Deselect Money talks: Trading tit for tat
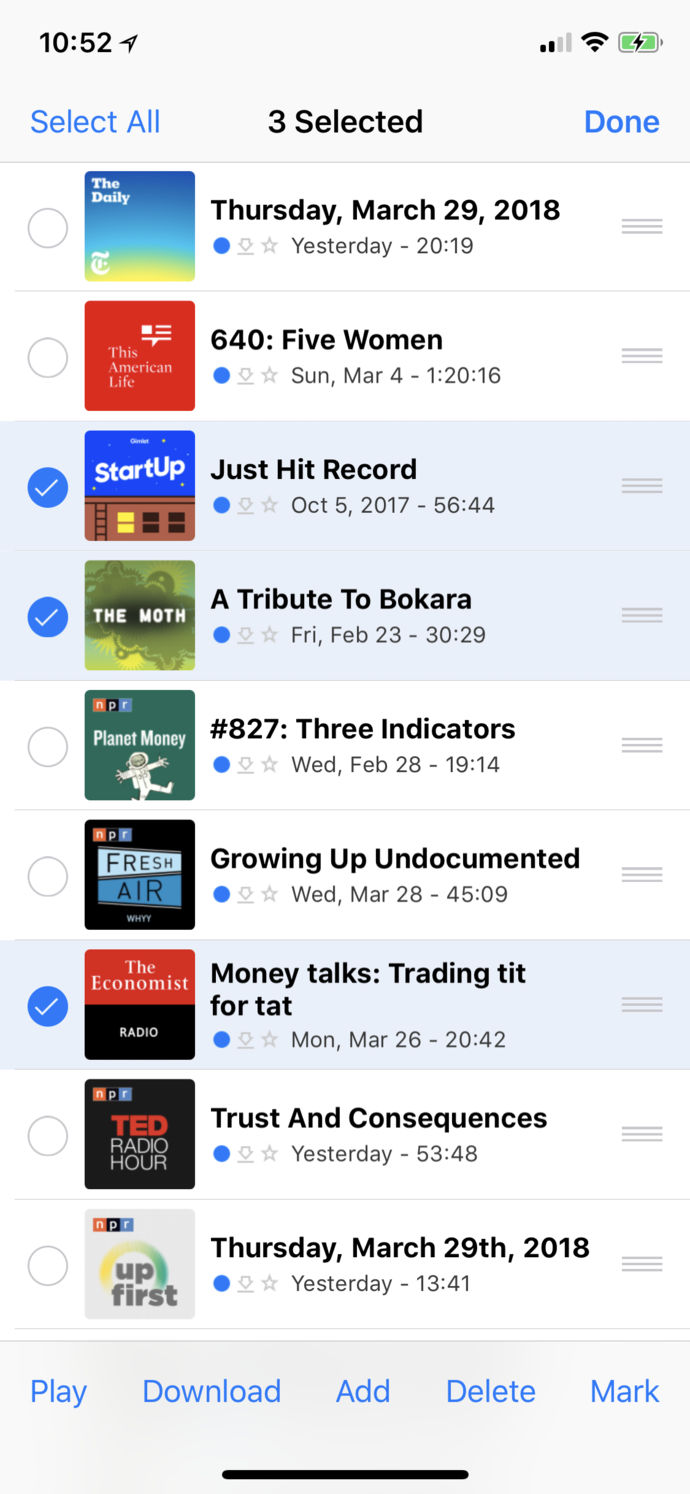The width and height of the screenshot is (690, 1494). 48,1006
